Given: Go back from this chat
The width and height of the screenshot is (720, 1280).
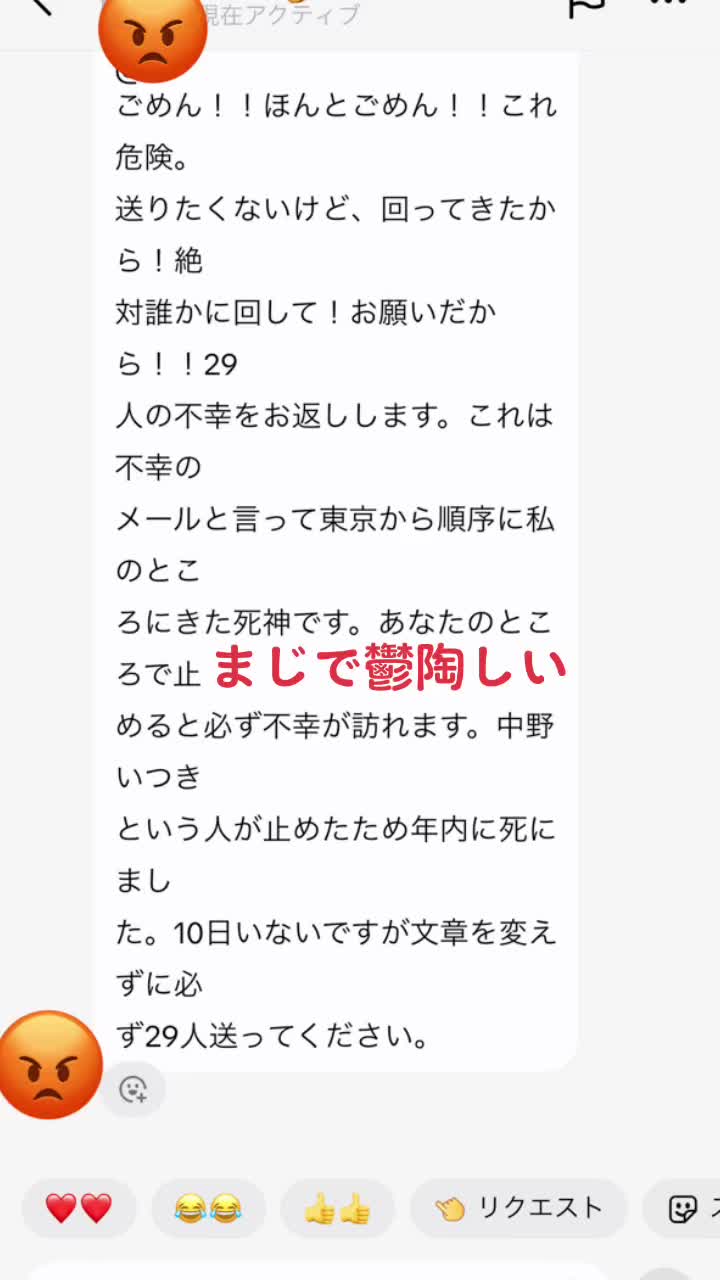Looking at the screenshot, I should 38,8.
